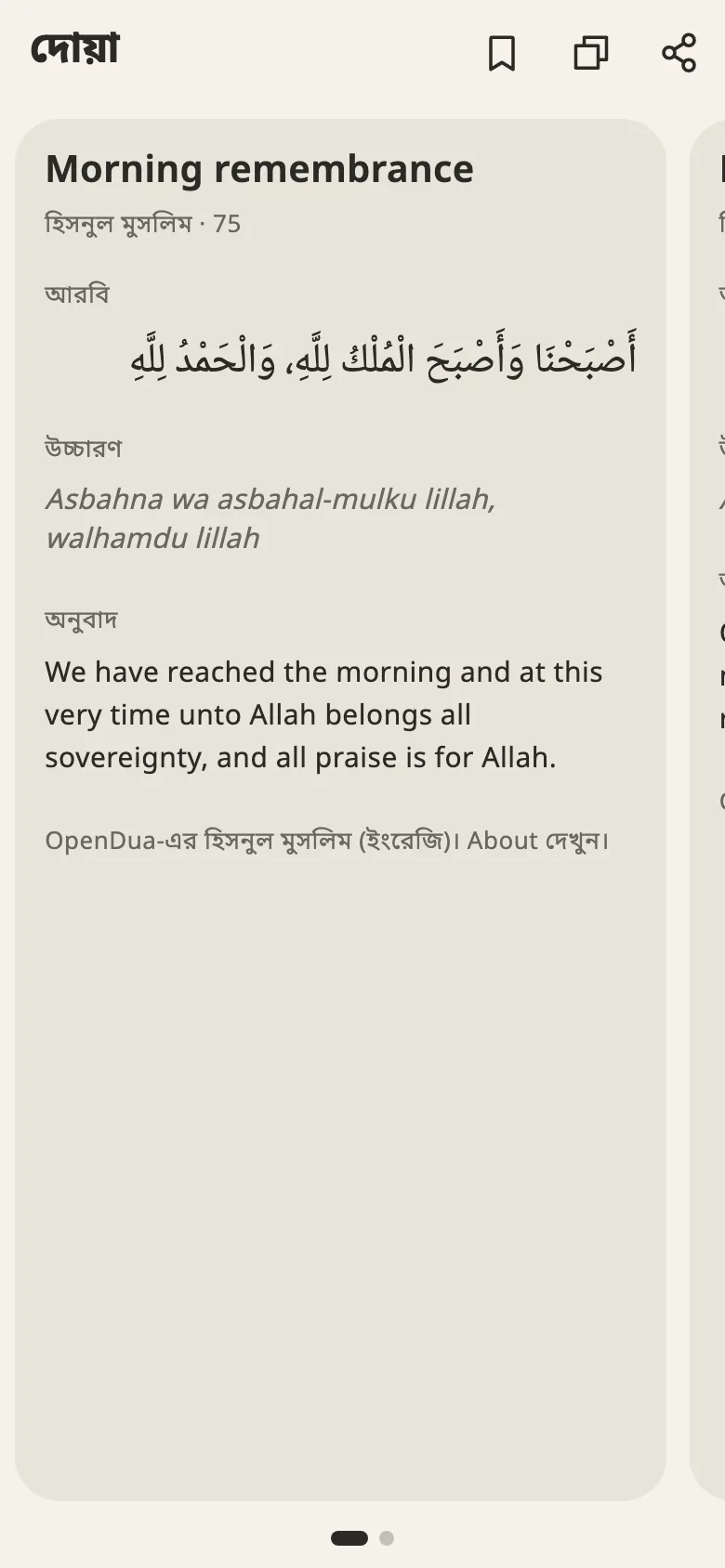Copy the dua text

click(x=590, y=53)
